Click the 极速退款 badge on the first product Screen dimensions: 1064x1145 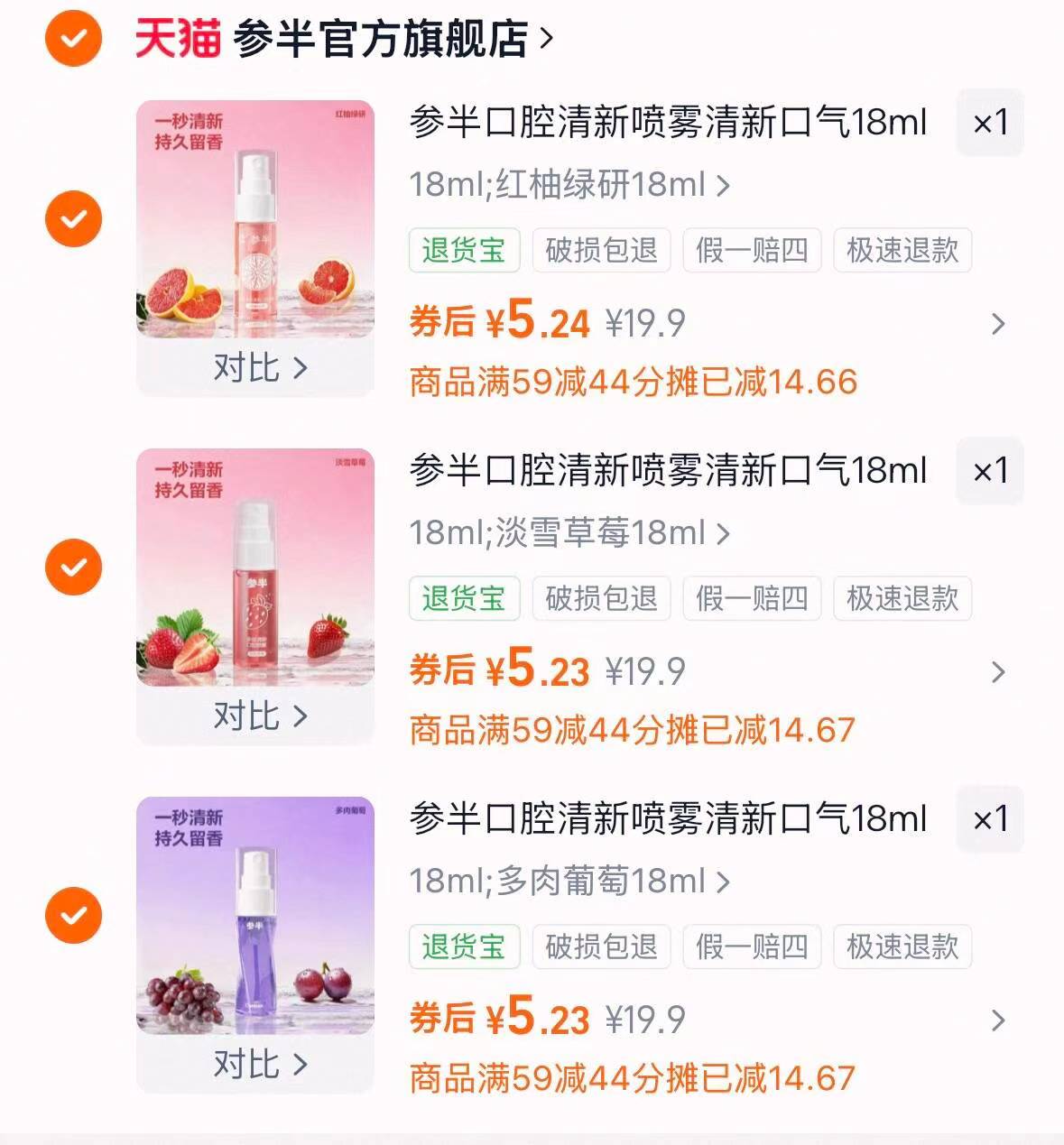click(902, 251)
